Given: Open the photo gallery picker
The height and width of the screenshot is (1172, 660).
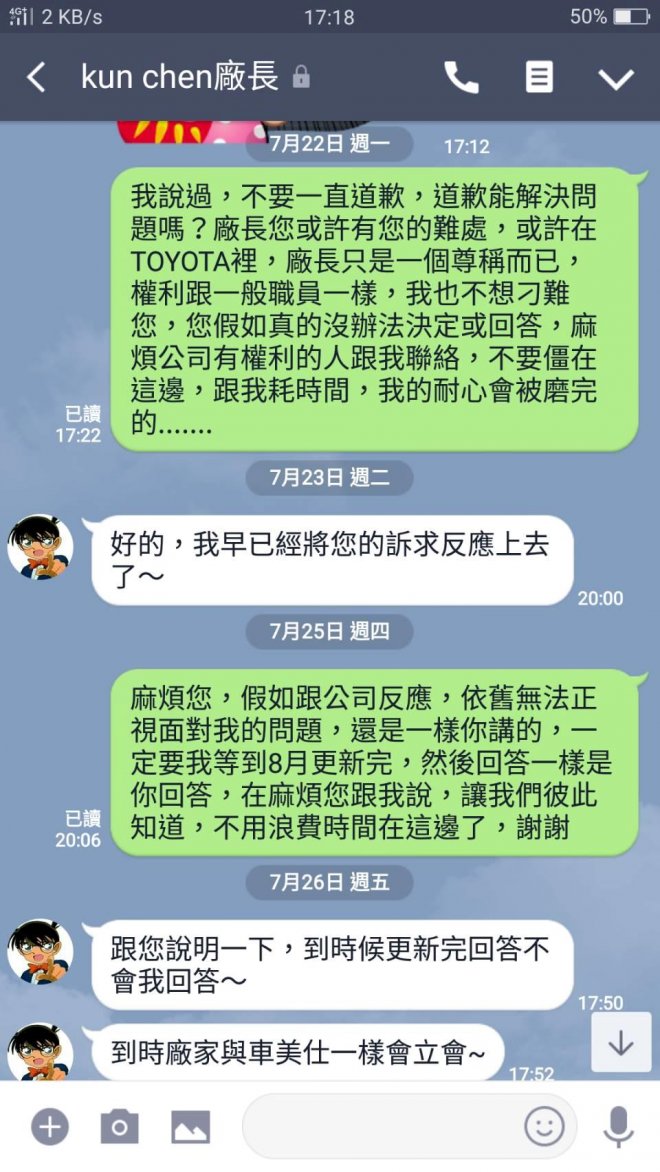Looking at the screenshot, I should tap(190, 1127).
